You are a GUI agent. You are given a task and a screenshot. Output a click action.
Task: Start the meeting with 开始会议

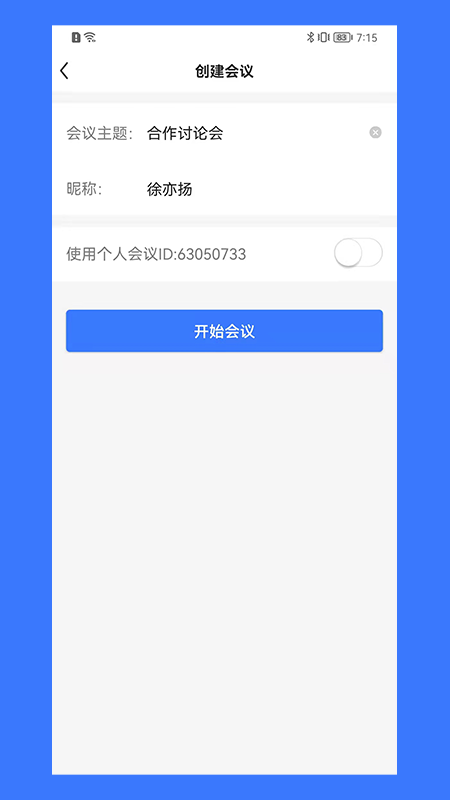(224, 331)
